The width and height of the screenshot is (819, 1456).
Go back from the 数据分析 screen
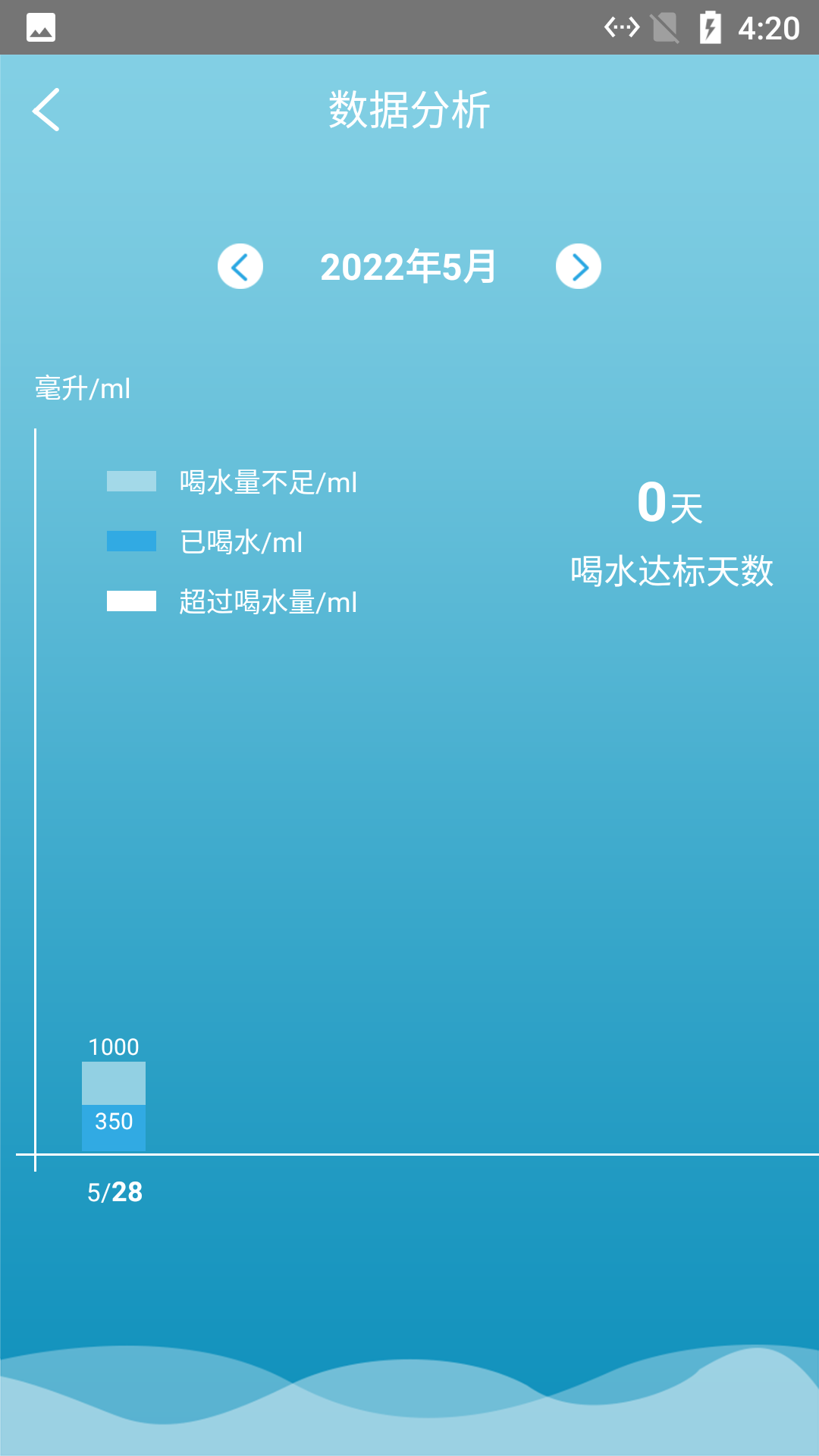[x=46, y=110]
